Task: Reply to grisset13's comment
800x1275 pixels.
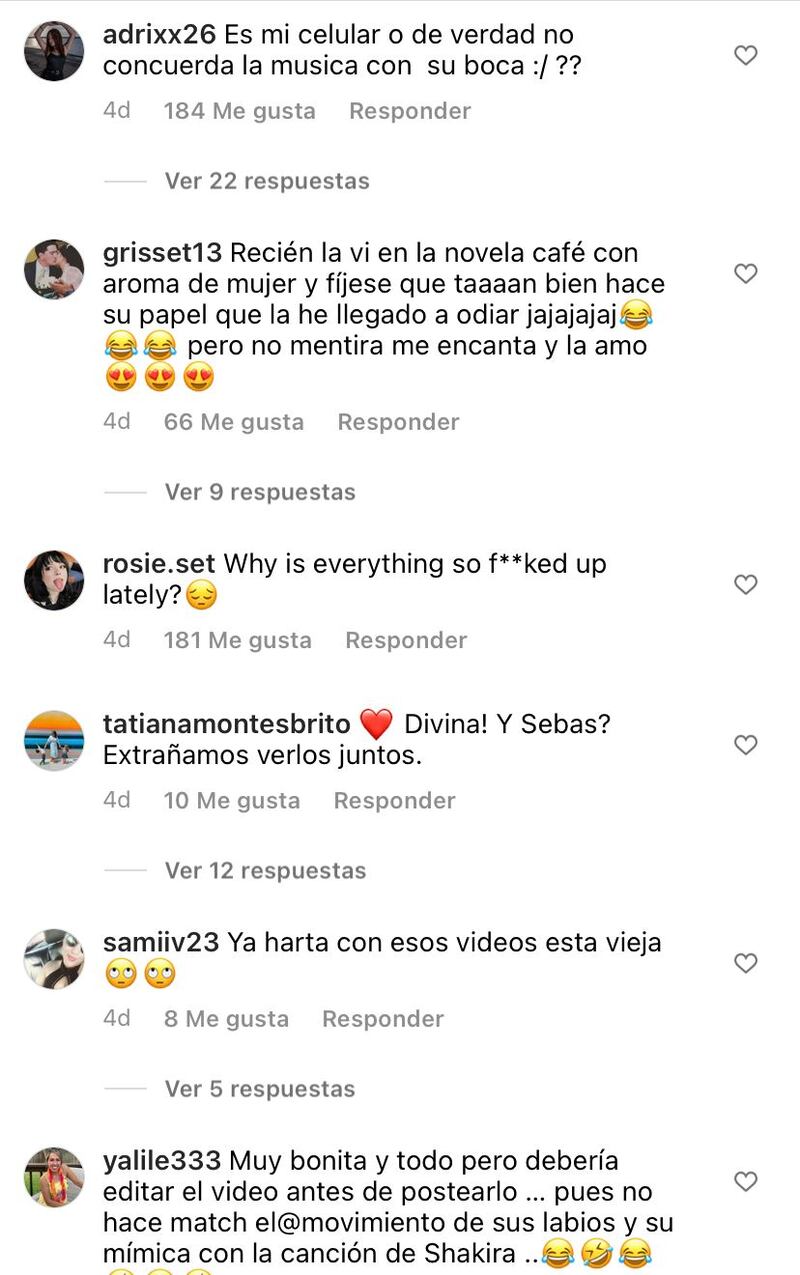Action: click(x=398, y=422)
